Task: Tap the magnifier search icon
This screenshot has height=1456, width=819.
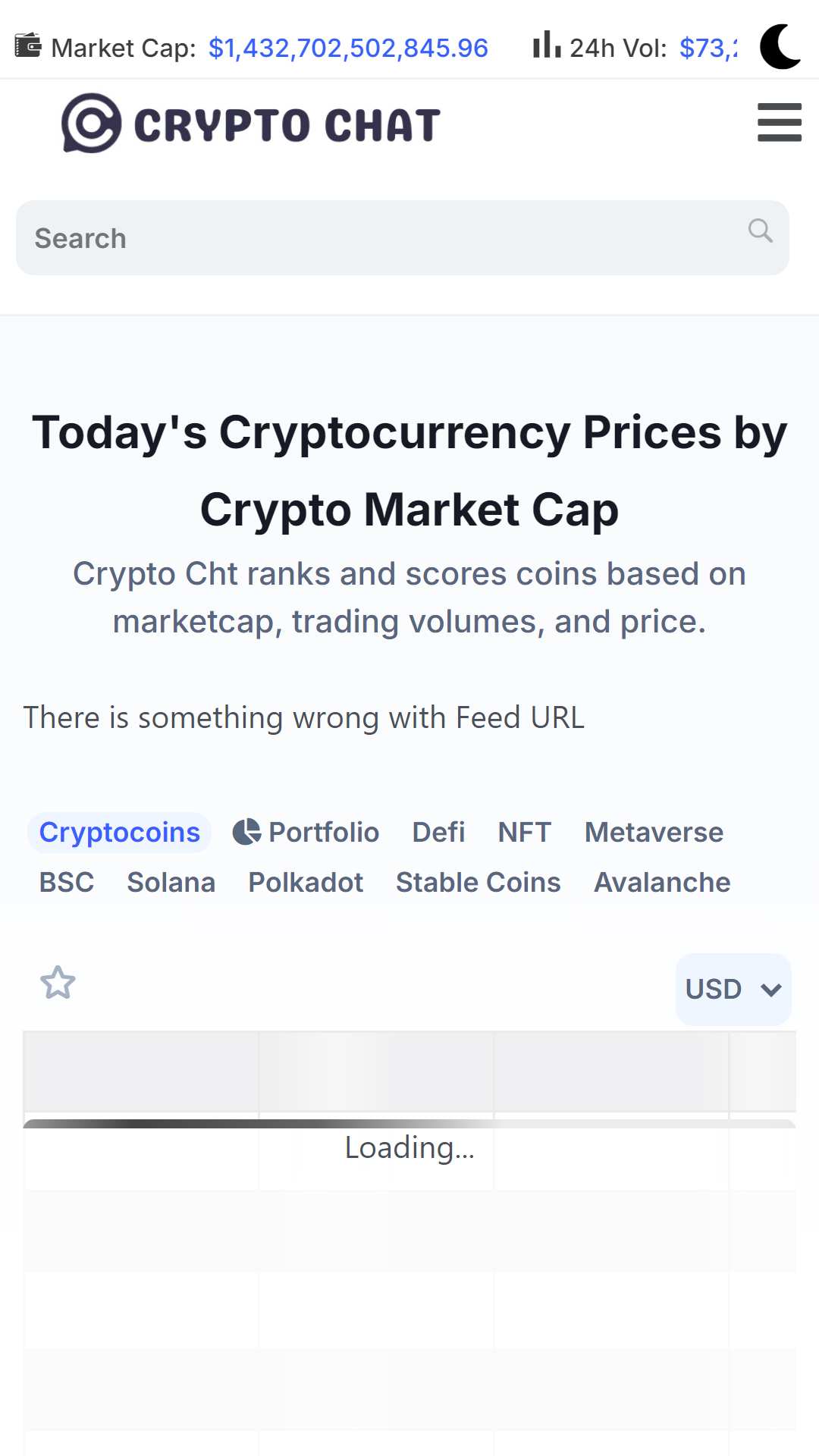Action: click(761, 231)
